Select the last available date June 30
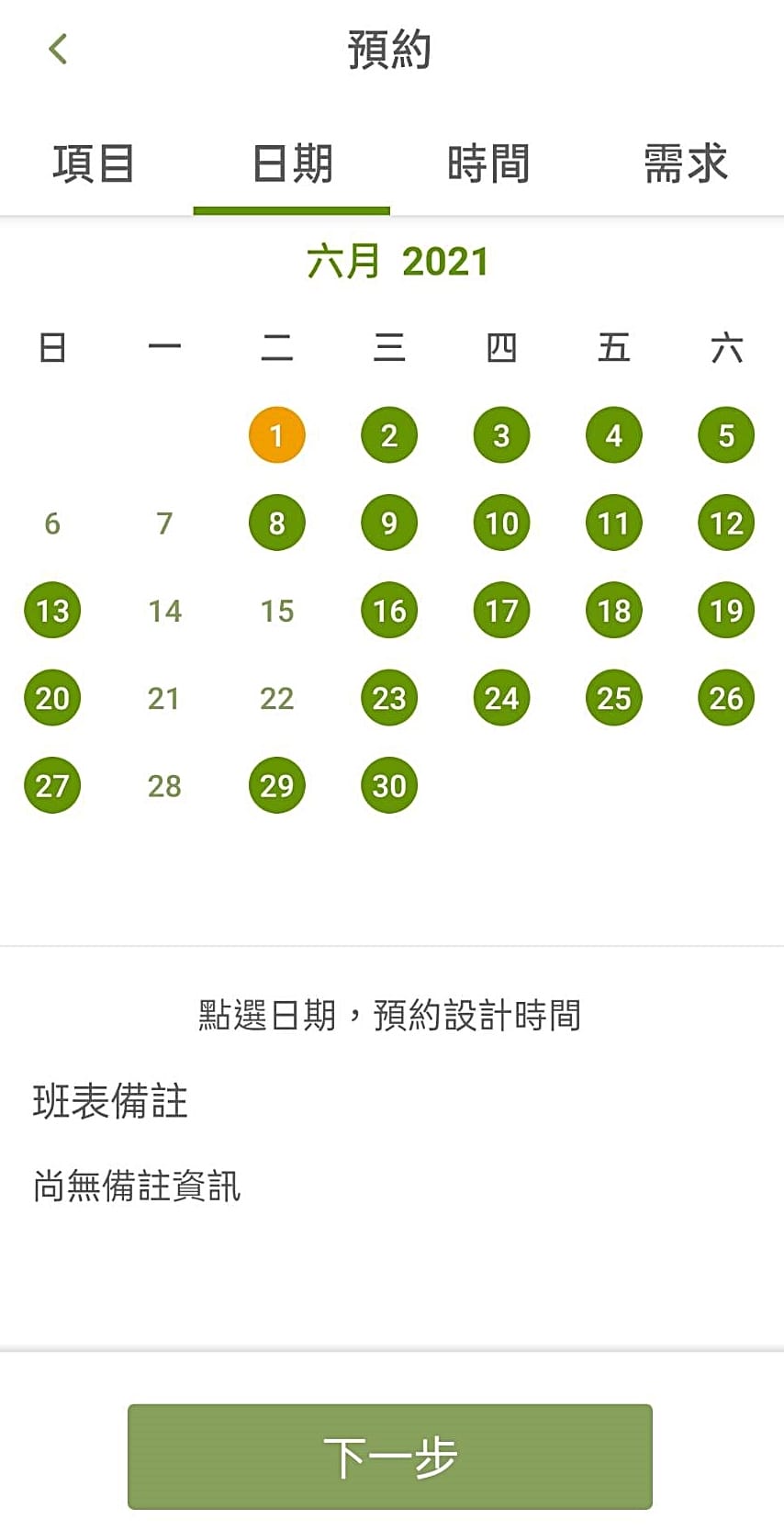784x1530 pixels. (388, 784)
